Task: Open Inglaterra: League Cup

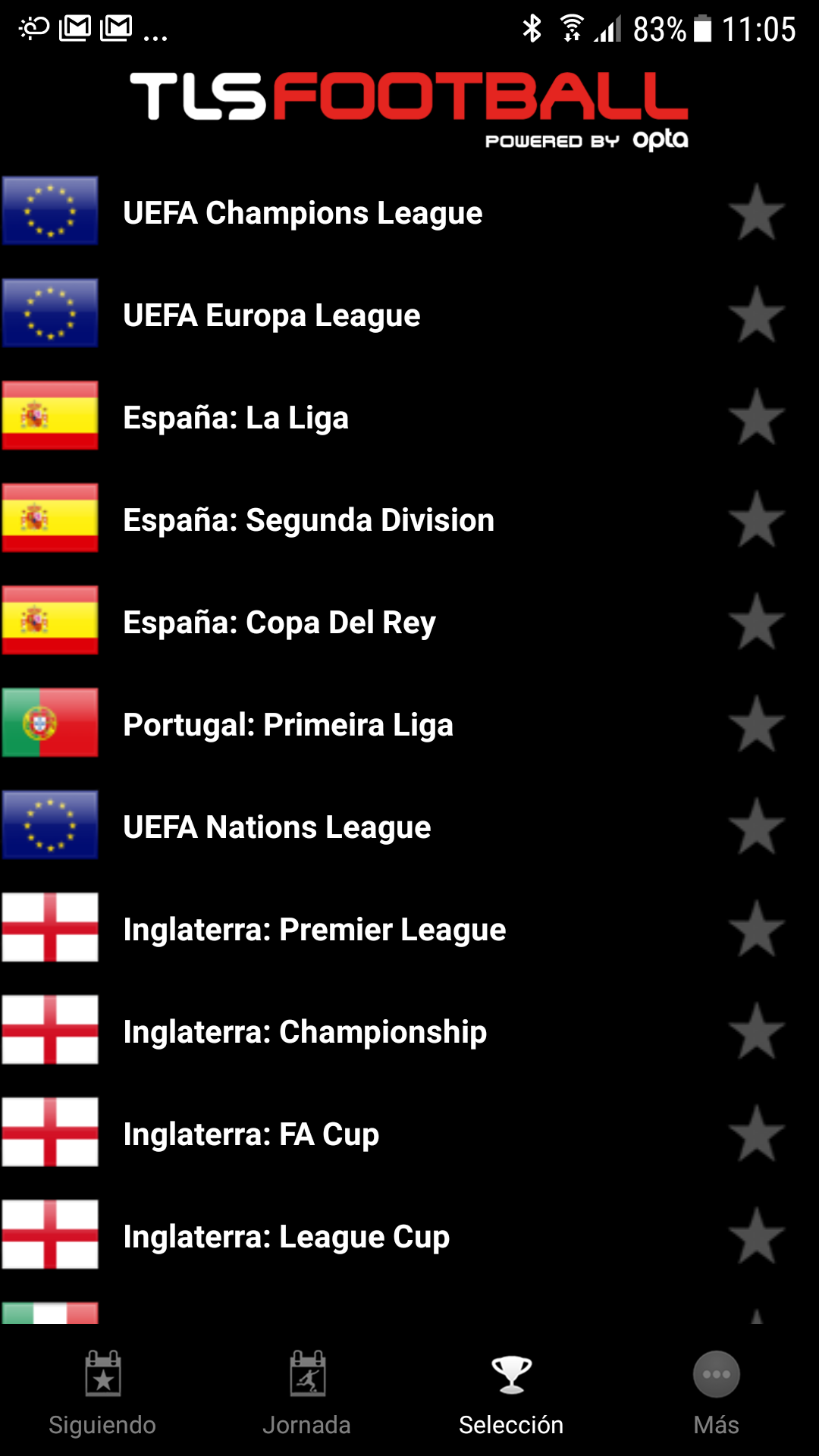Action: 286,1237
